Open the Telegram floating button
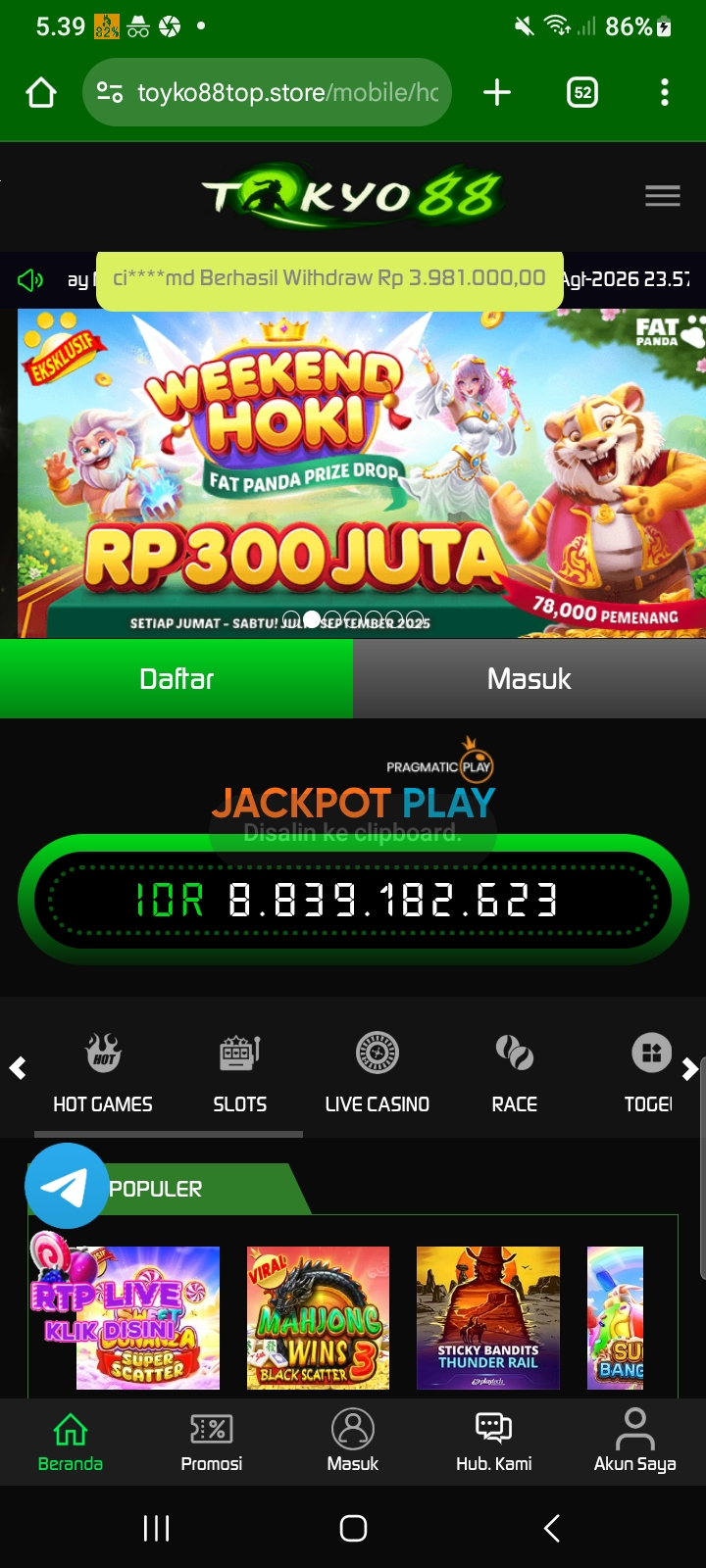 pos(67,1186)
